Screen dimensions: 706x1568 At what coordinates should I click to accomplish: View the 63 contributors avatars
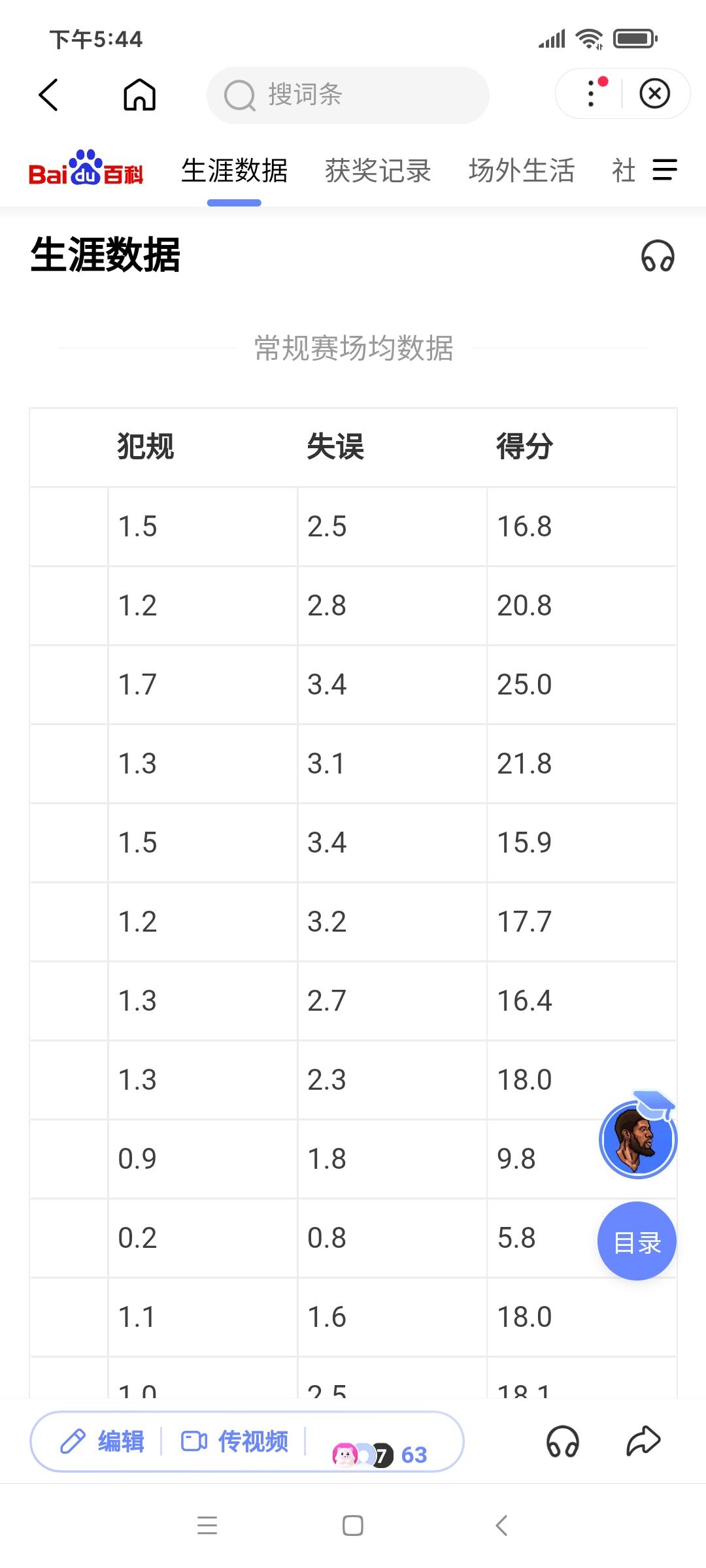[380, 1454]
